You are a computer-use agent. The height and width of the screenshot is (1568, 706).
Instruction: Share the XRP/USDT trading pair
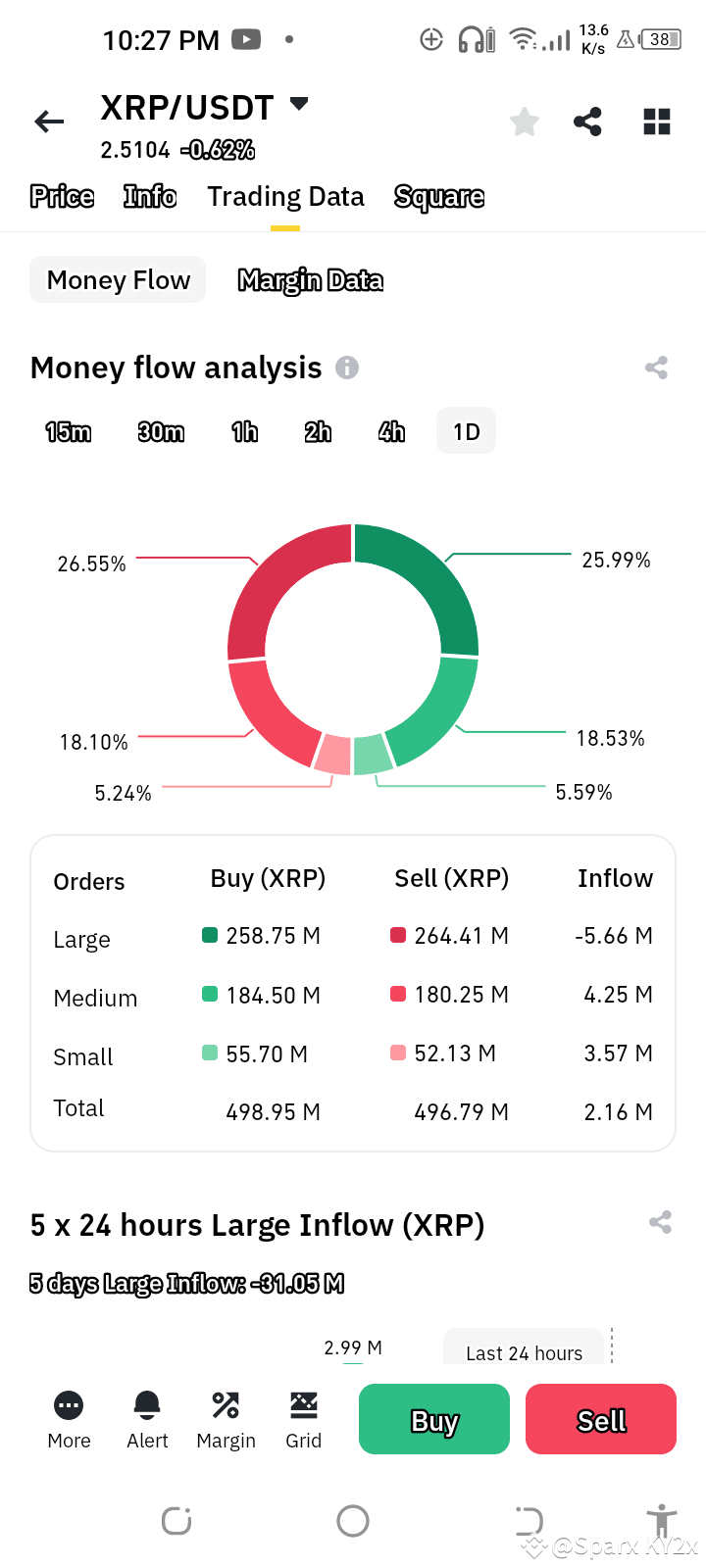(588, 121)
